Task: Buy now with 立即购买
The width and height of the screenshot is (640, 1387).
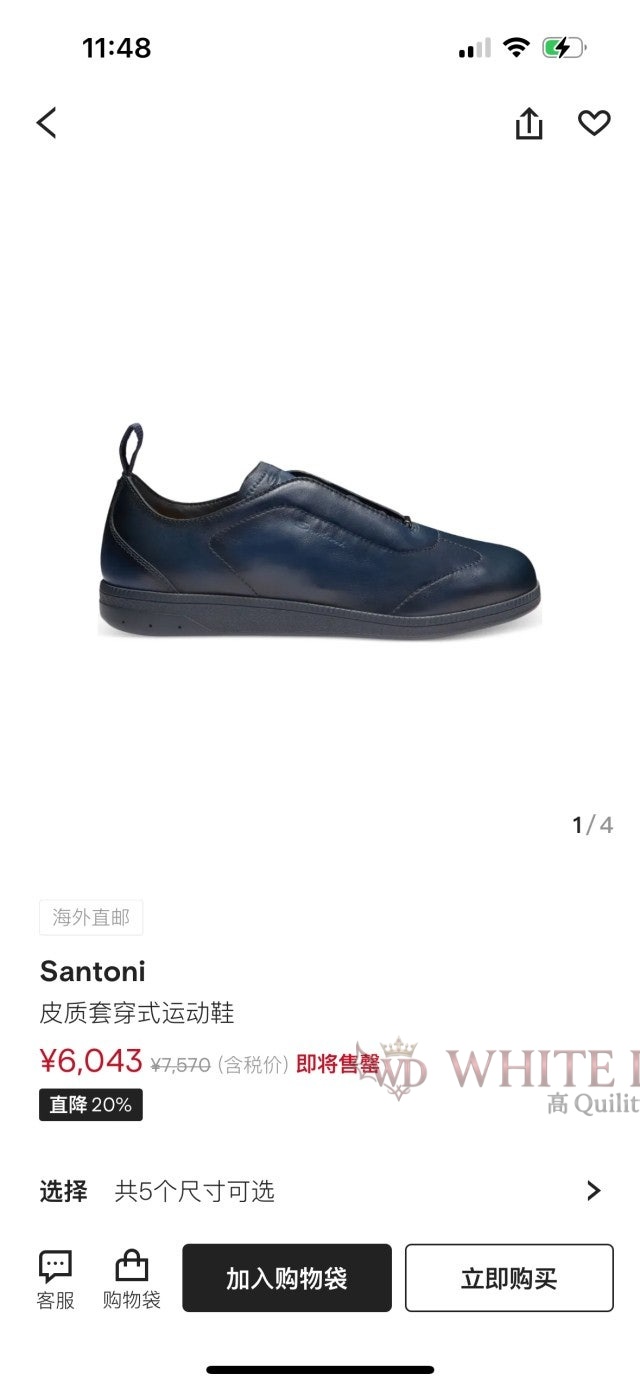Action: pyautogui.click(x=509, y=1278)
